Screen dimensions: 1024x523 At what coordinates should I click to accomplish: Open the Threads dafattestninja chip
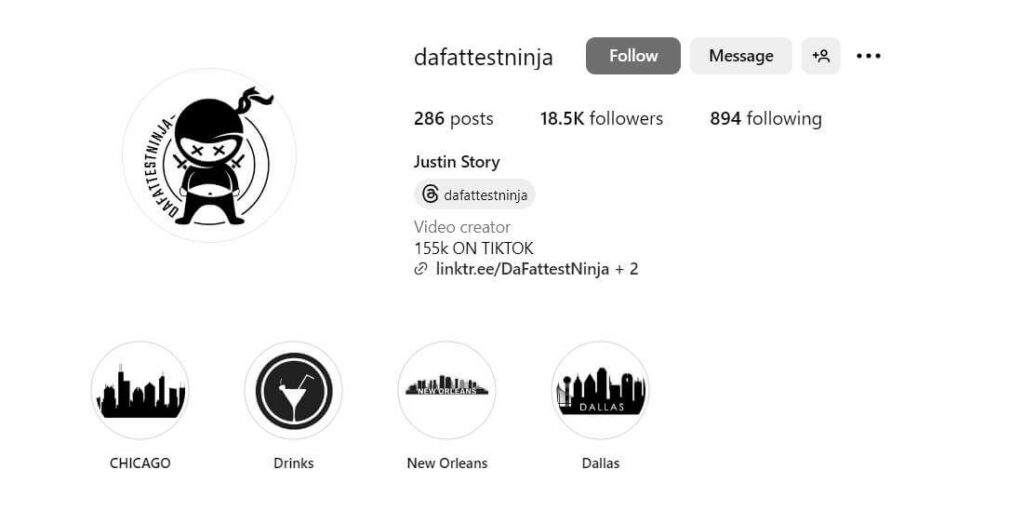coord(475,195)
